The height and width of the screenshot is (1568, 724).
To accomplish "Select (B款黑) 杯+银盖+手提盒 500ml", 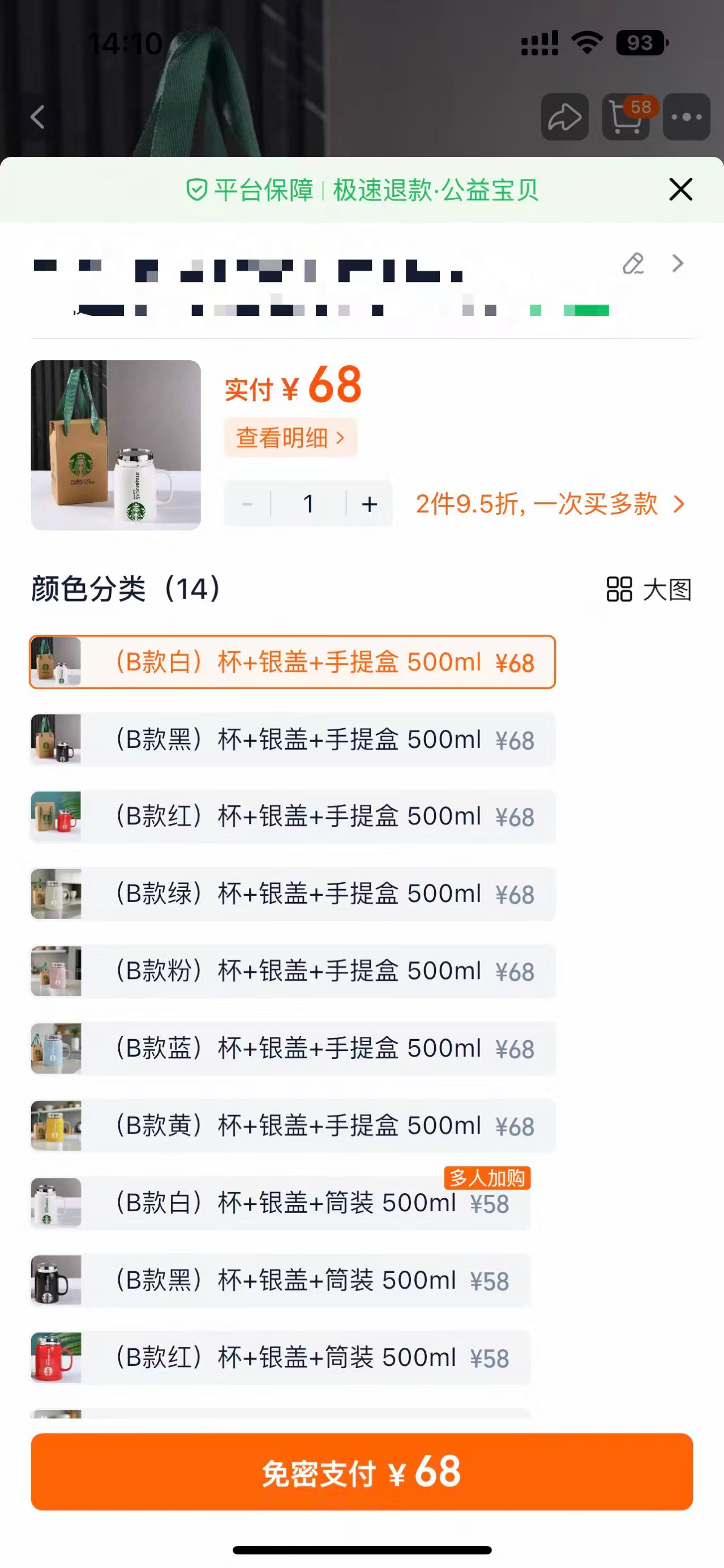I will tap(292, 740).
